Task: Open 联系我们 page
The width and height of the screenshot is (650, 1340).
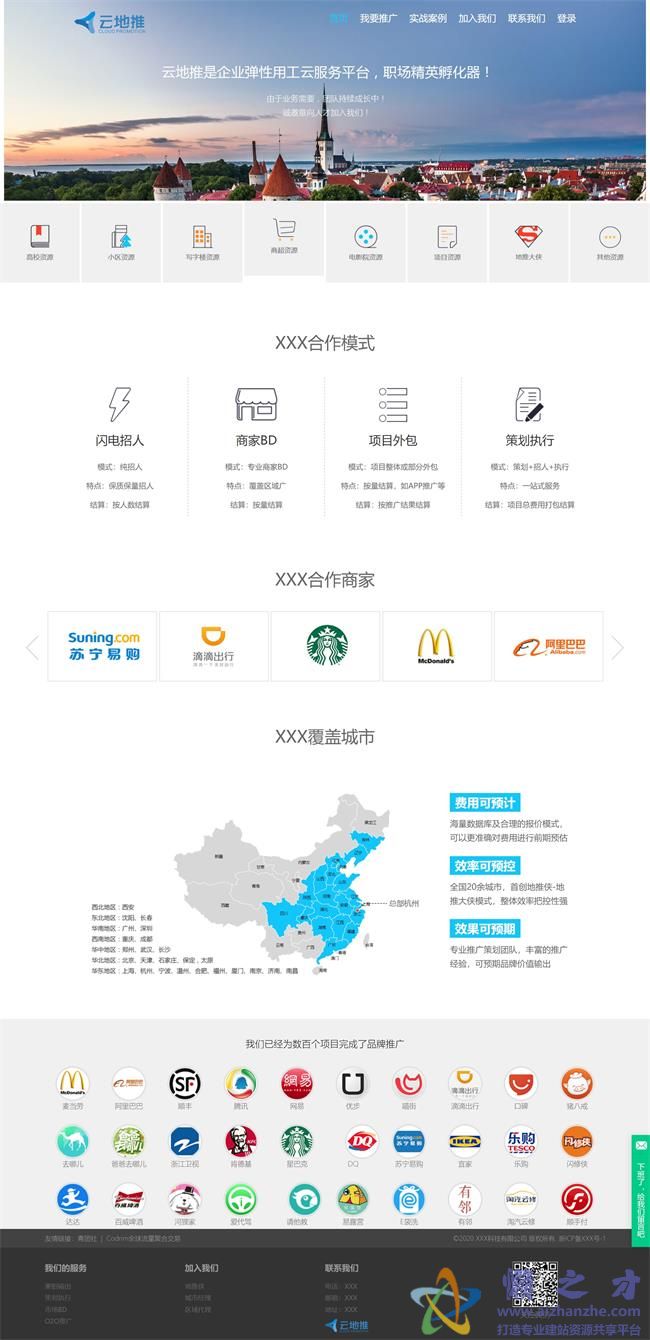Action: (526, 18)
